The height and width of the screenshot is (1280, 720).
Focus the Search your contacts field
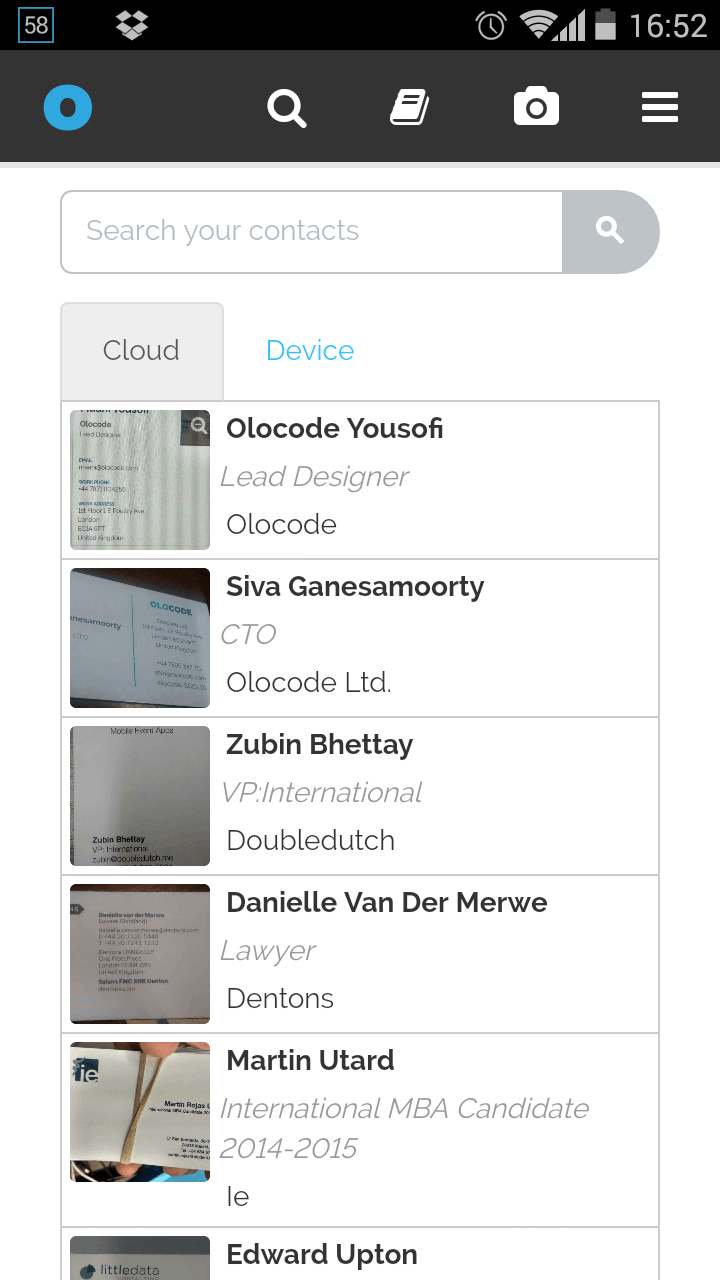coord(311,231)
